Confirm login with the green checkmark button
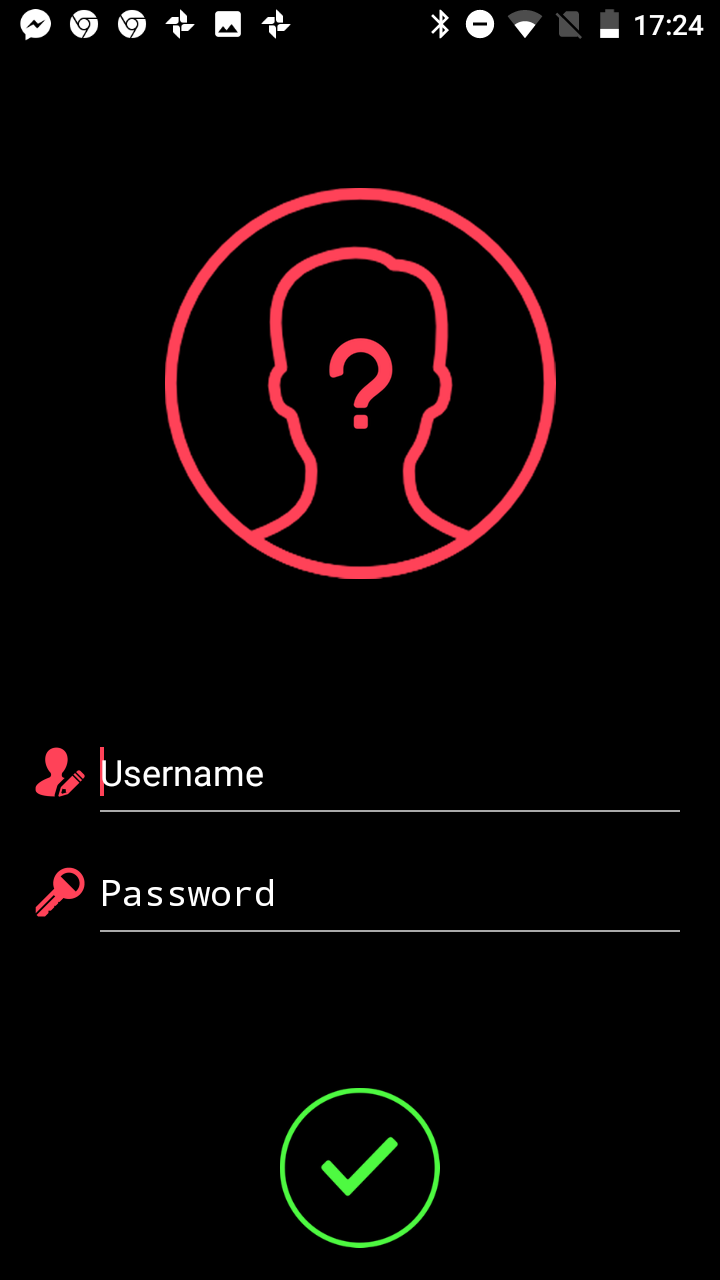720x1280 pixels. [360, 1168]
